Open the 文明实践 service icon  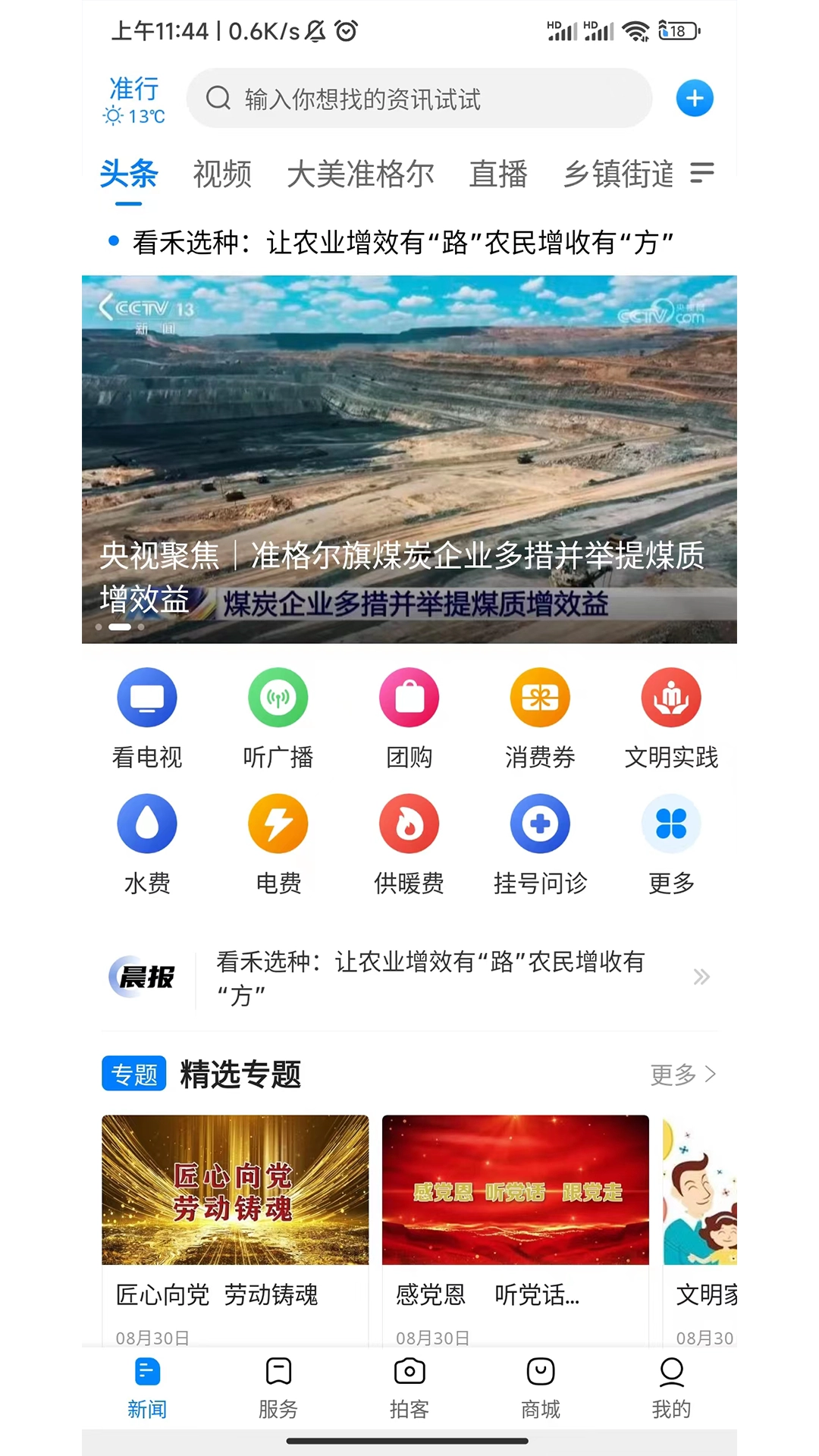click(x=671, y=713)
